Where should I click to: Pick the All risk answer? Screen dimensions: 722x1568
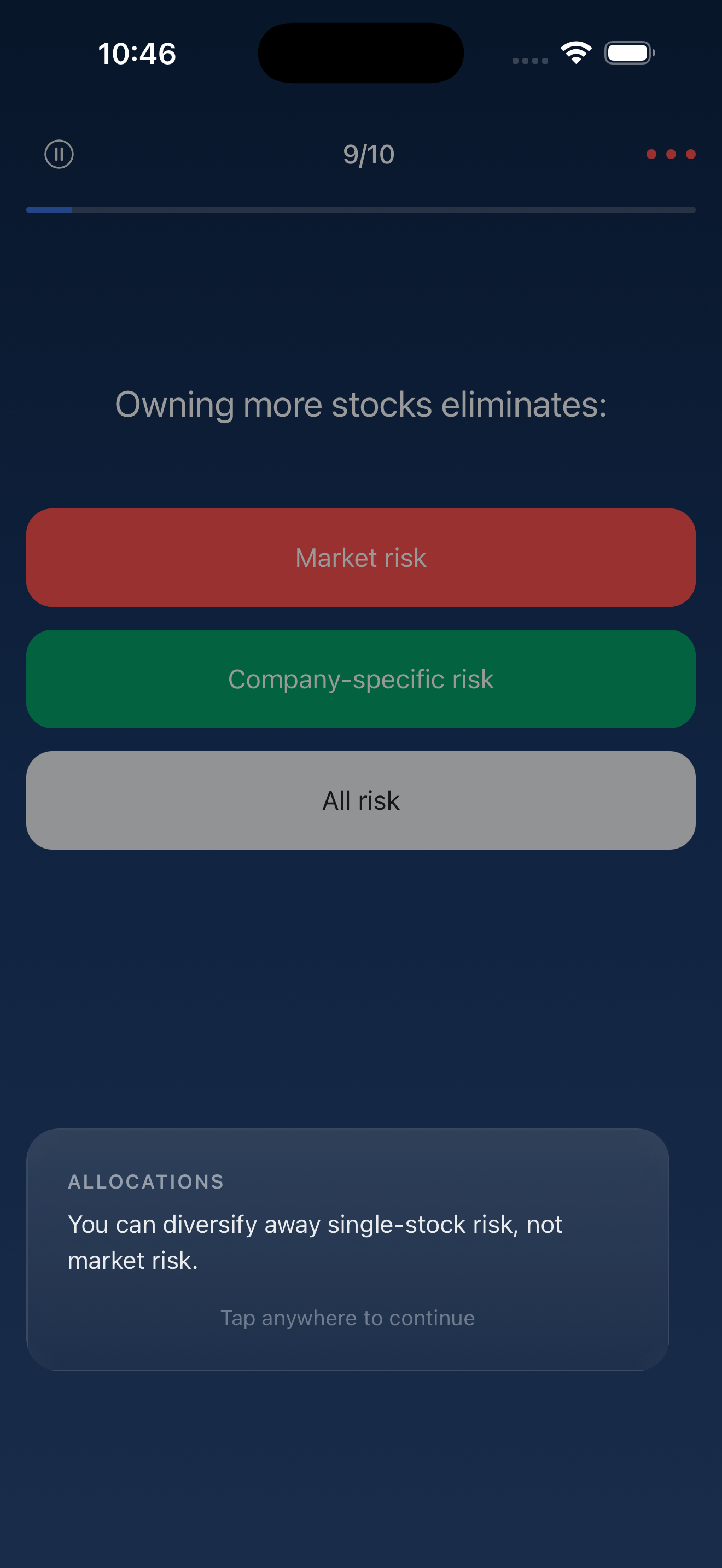[360, 800]
